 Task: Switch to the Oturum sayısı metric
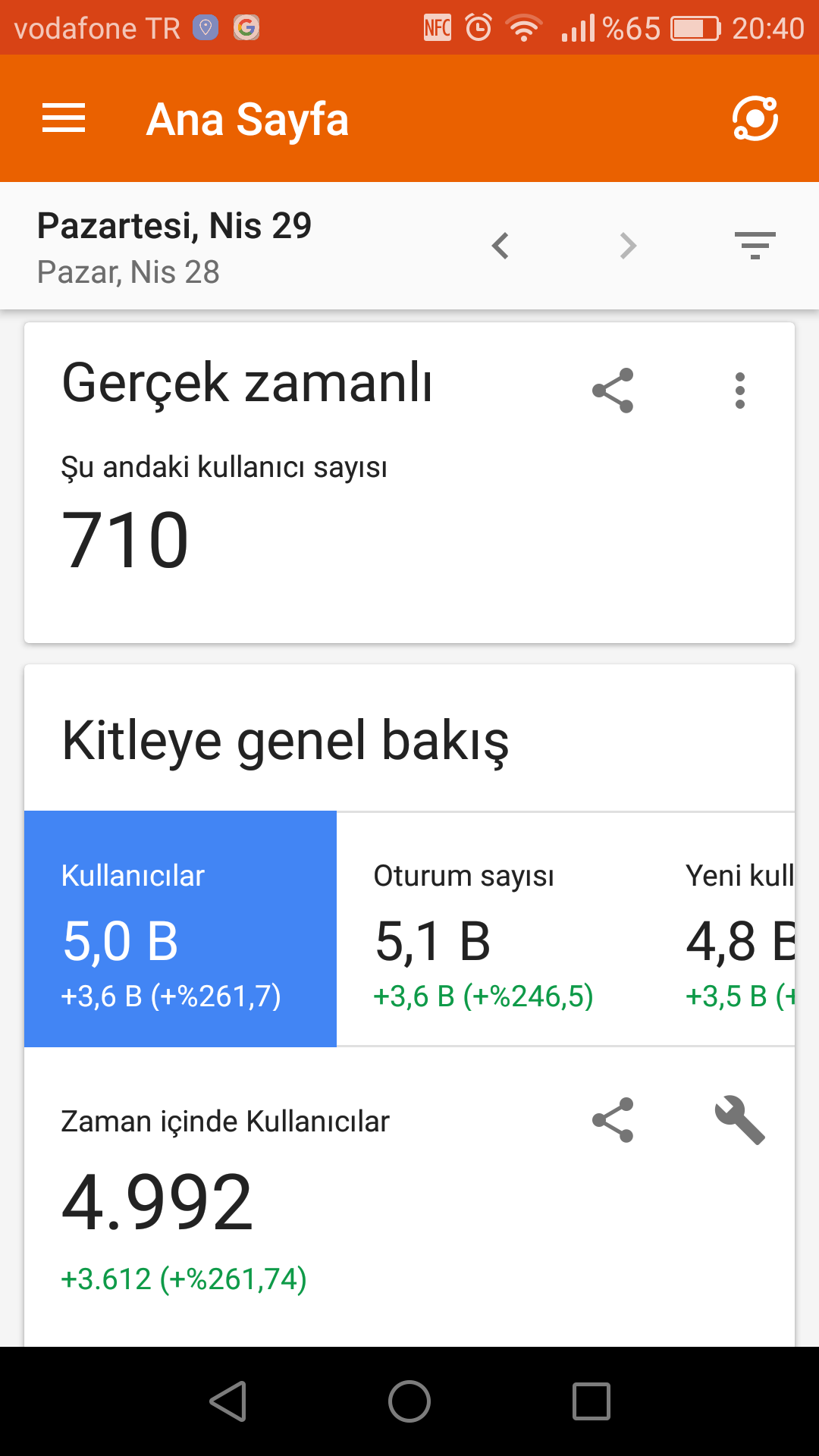[x=492, y=929]
